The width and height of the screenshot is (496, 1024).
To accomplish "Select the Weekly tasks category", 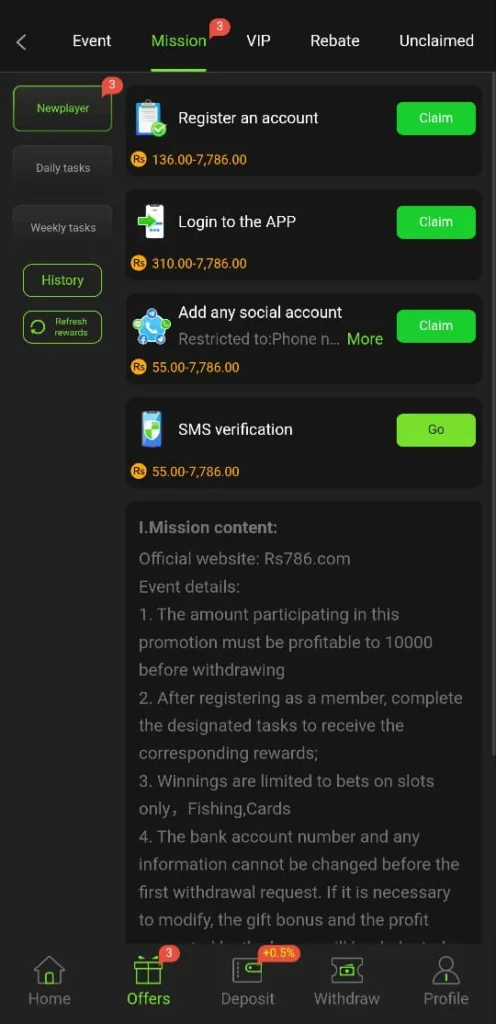I will (63, 228).
